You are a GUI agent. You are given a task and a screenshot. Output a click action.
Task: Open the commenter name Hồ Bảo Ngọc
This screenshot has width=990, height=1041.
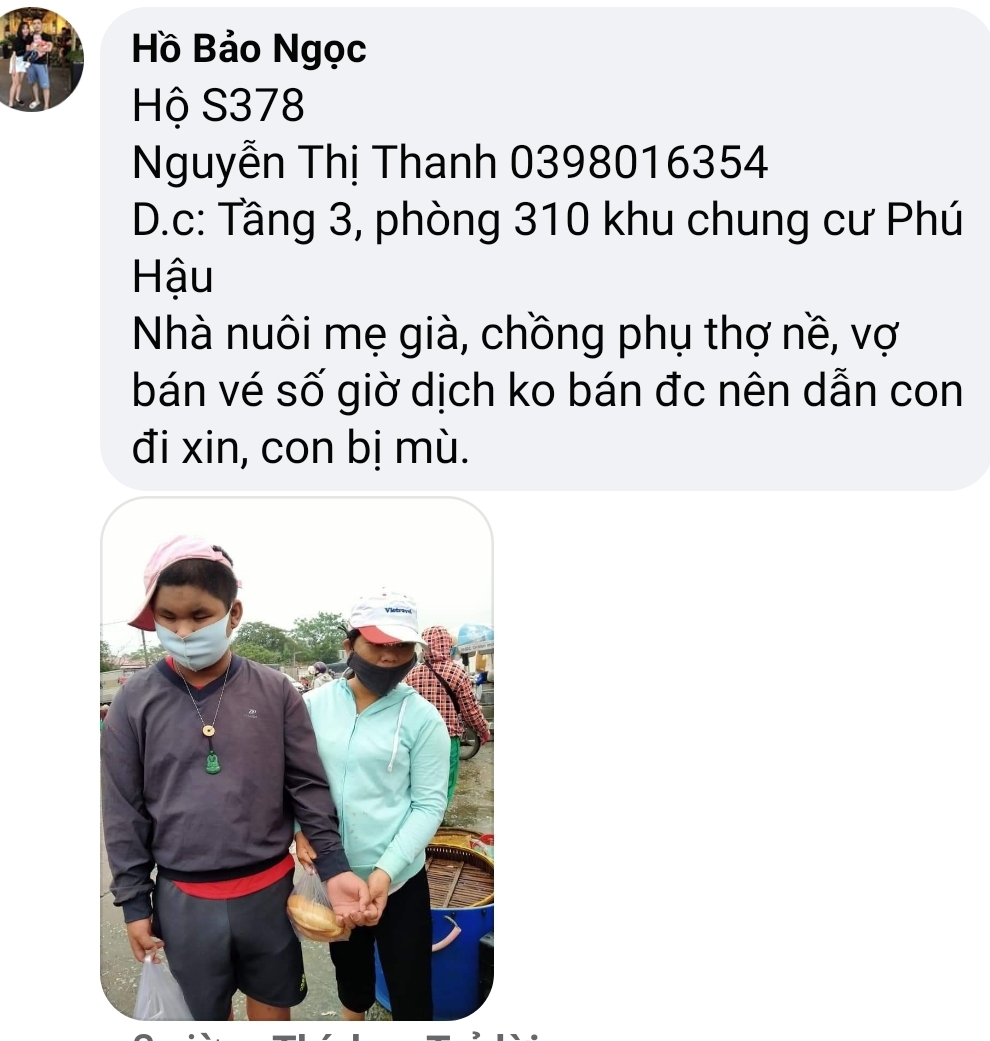[249, 49]
